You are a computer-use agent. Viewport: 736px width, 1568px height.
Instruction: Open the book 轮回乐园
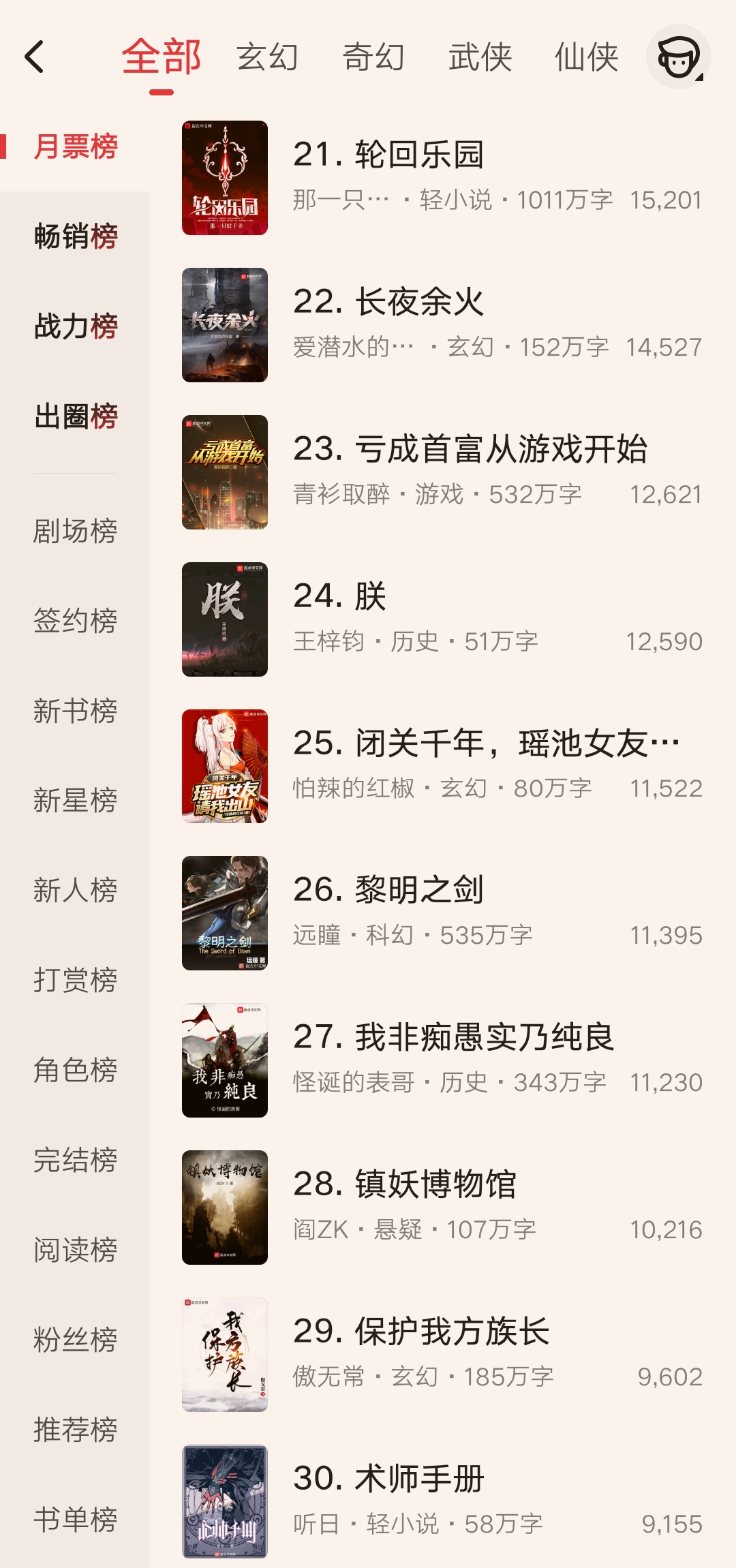point(388,155)
